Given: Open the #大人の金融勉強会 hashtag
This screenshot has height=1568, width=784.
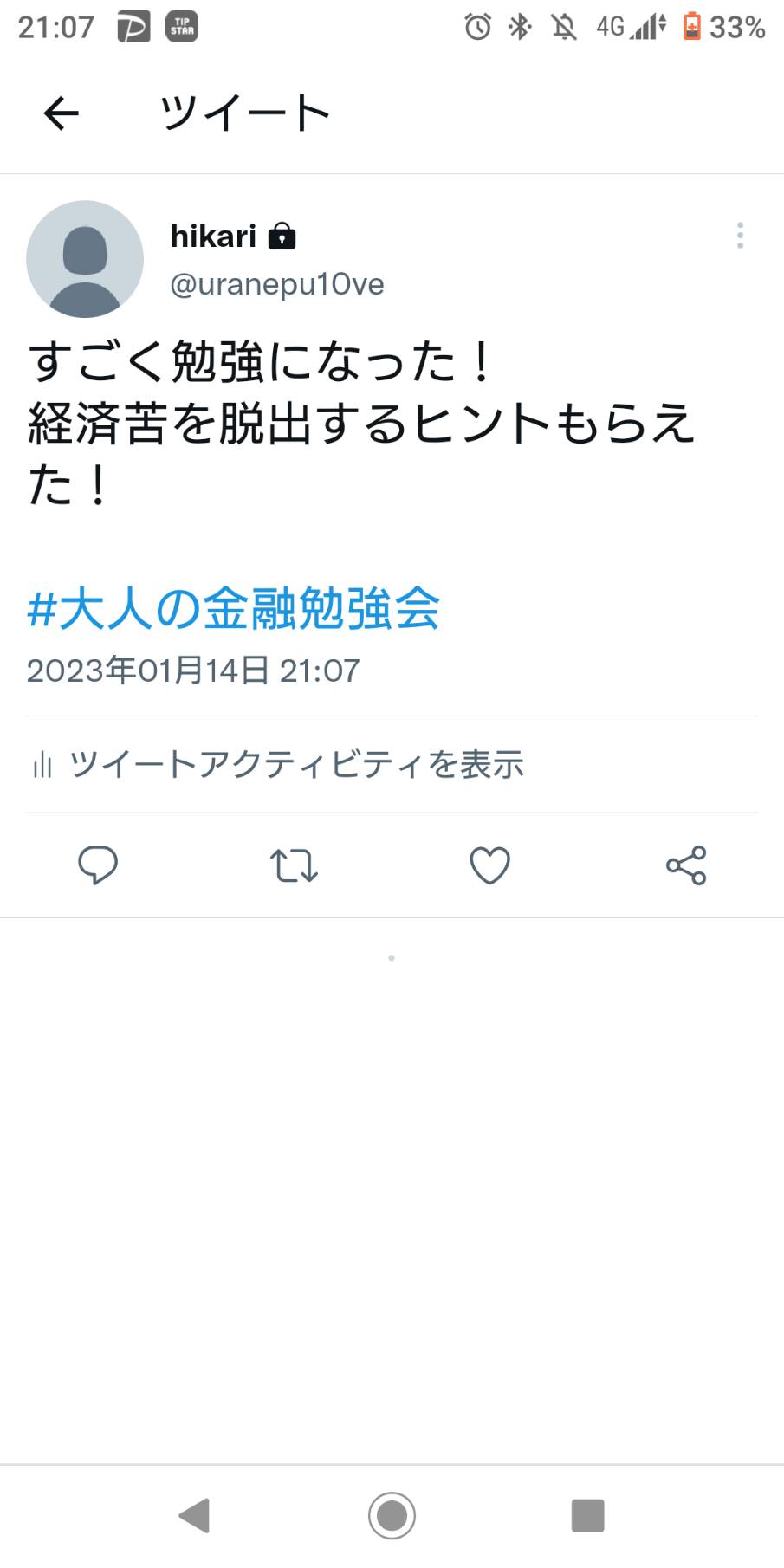Looking at the screenshot, I should 233,608.
